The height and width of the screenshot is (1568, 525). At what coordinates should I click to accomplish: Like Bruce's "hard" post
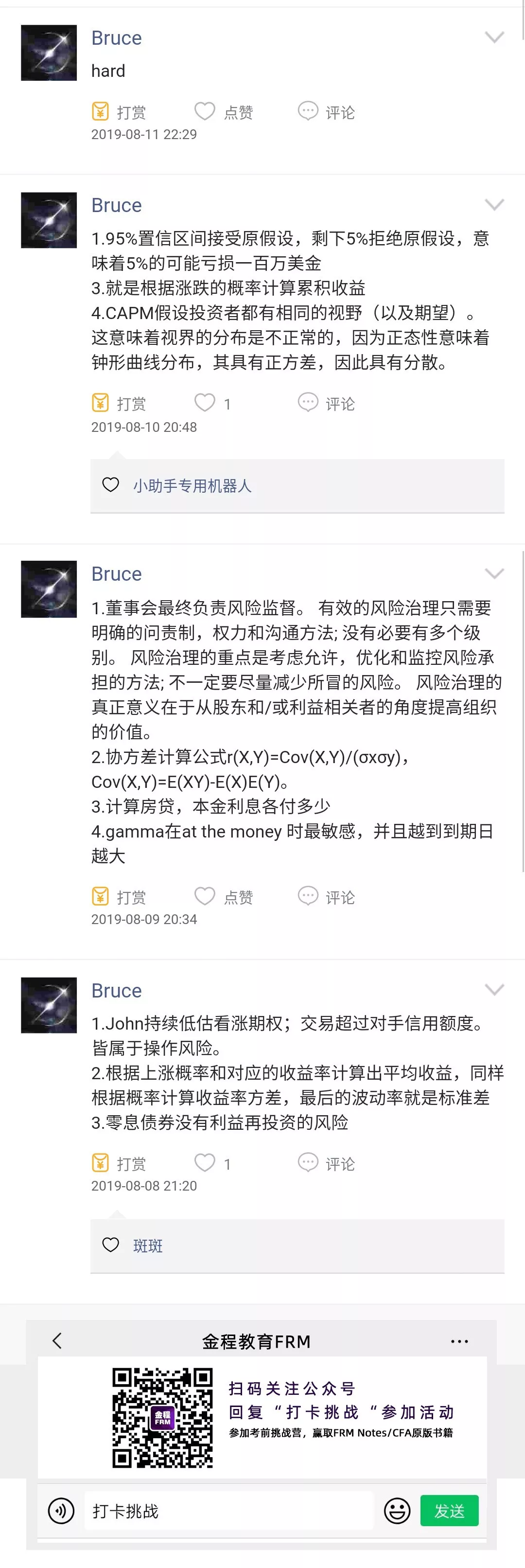(223, 112)
